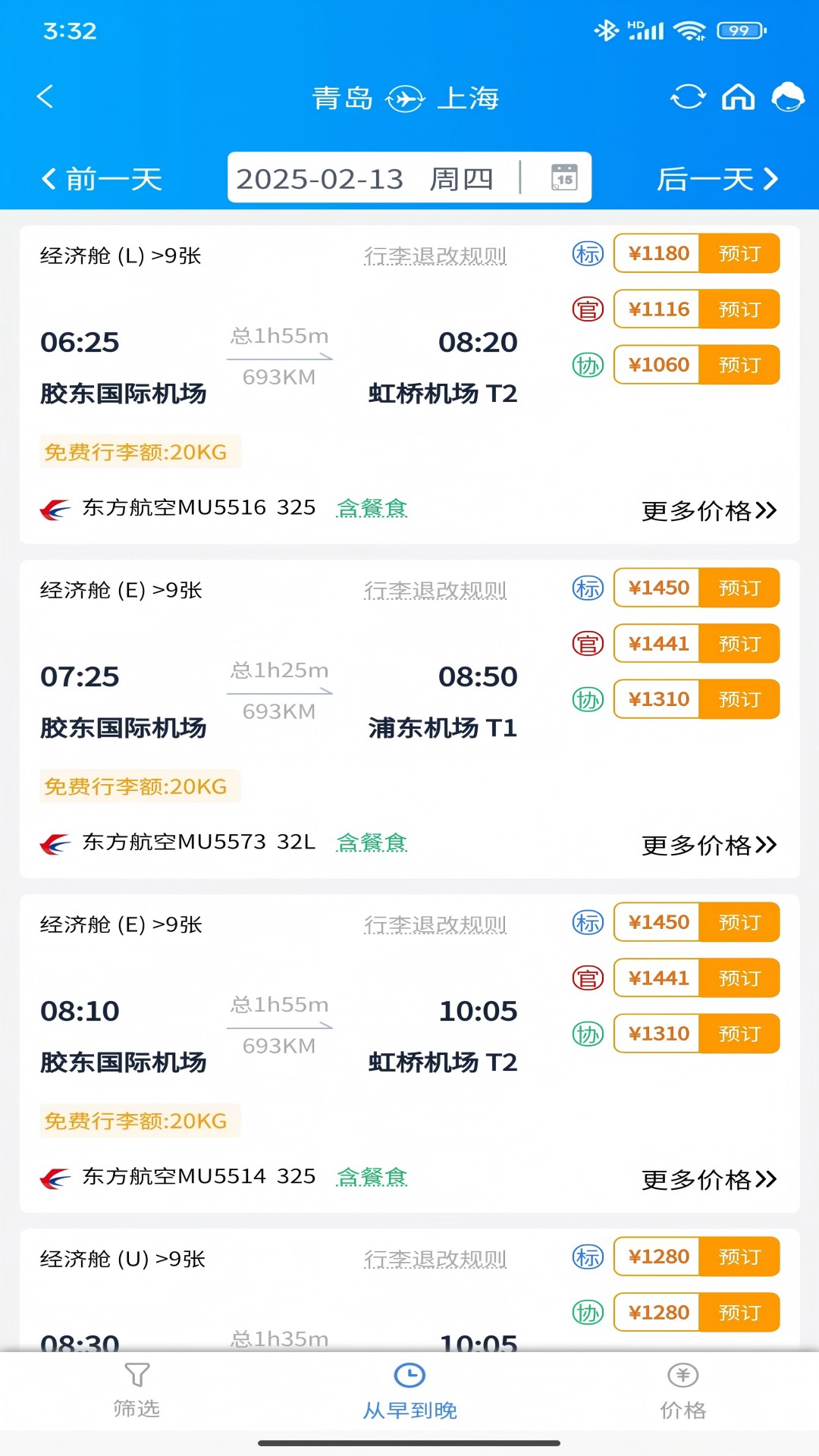The width and height of the screenshot is (819, 1456).
Task: Select the funnel icon above 筛选
Action: (x=136, y=1376)
